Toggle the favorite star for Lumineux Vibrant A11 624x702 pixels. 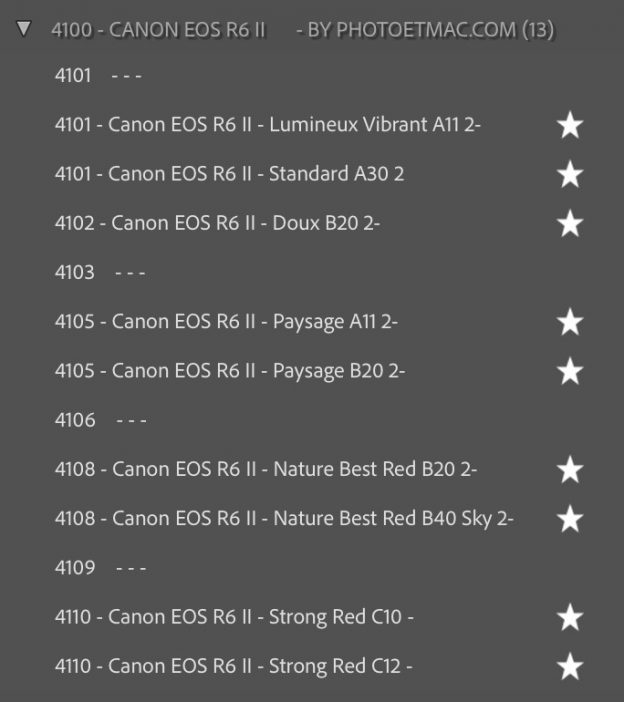570,125
